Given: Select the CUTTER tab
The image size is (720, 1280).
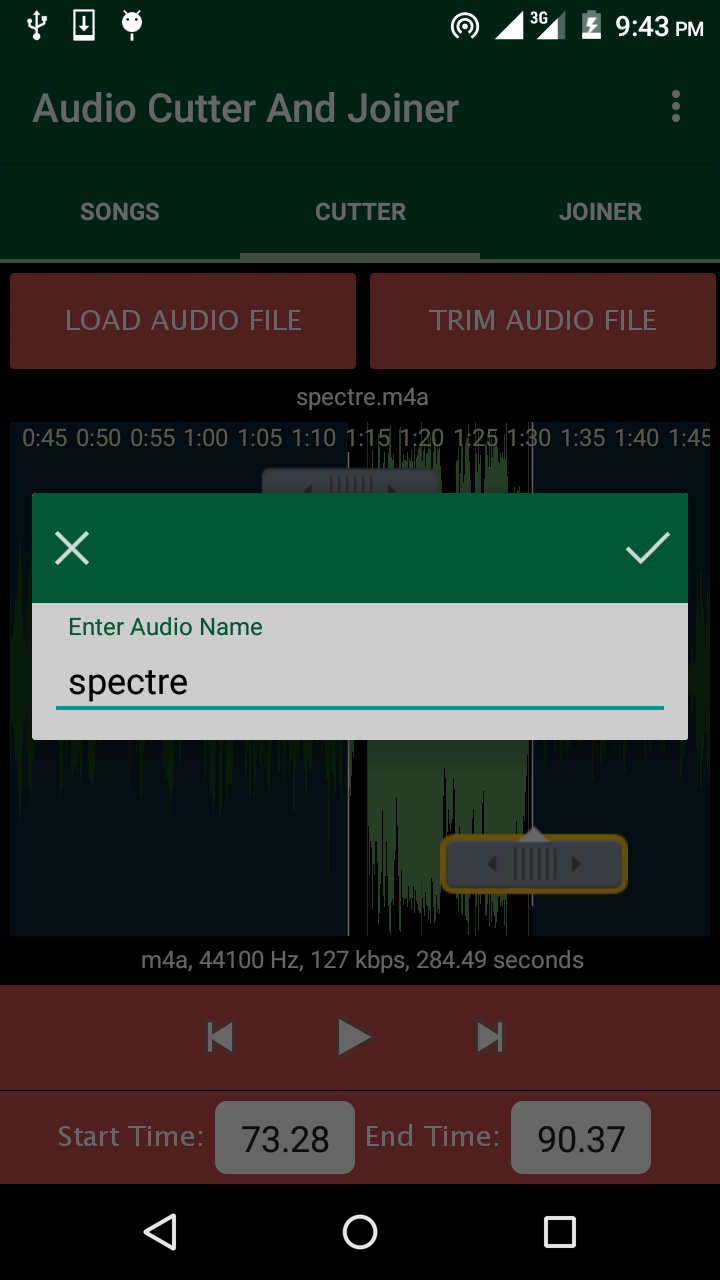Looking at the screenshot, I should click(360, 211).
